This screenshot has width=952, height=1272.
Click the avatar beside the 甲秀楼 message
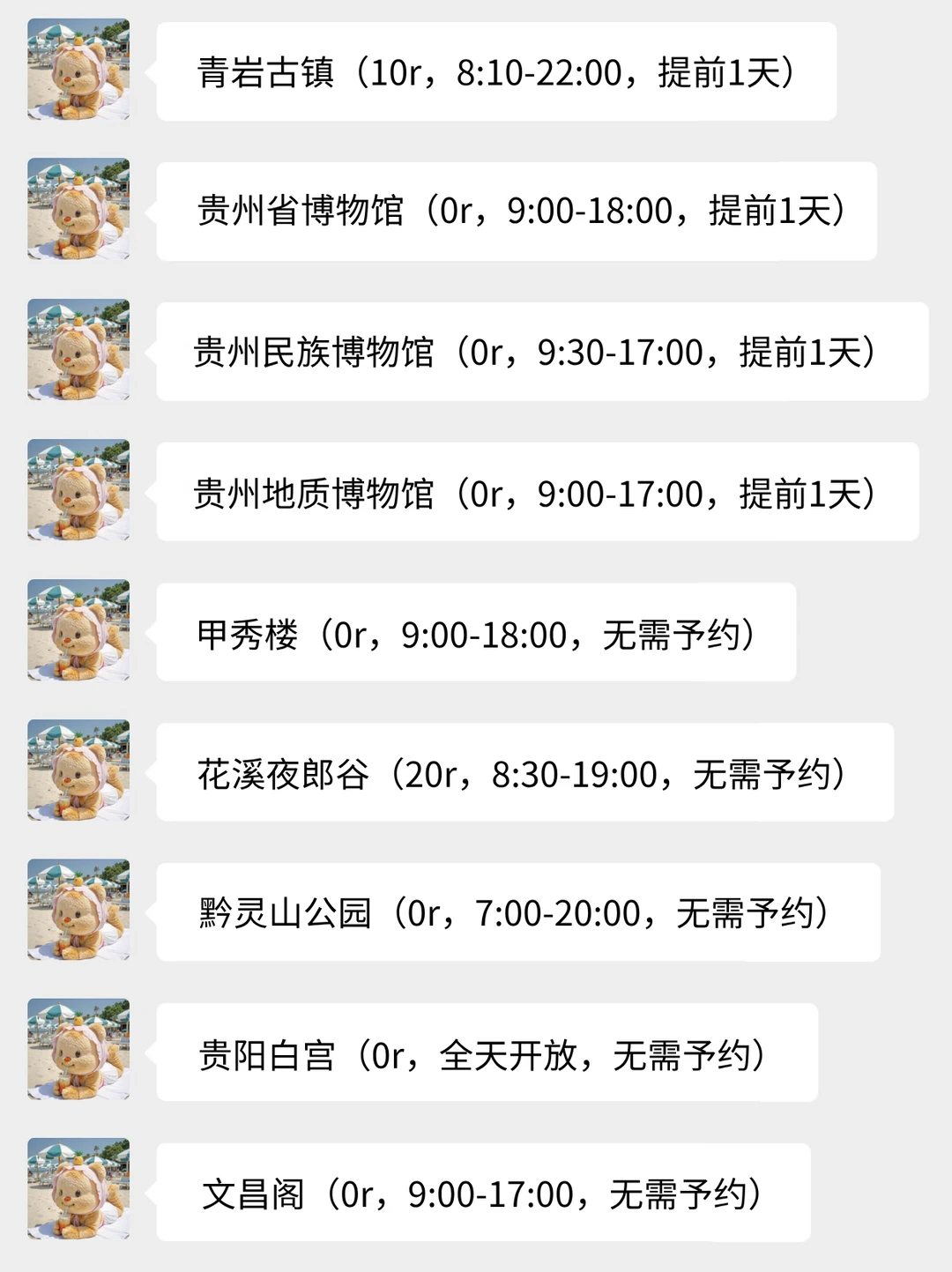tap(78, 631)
